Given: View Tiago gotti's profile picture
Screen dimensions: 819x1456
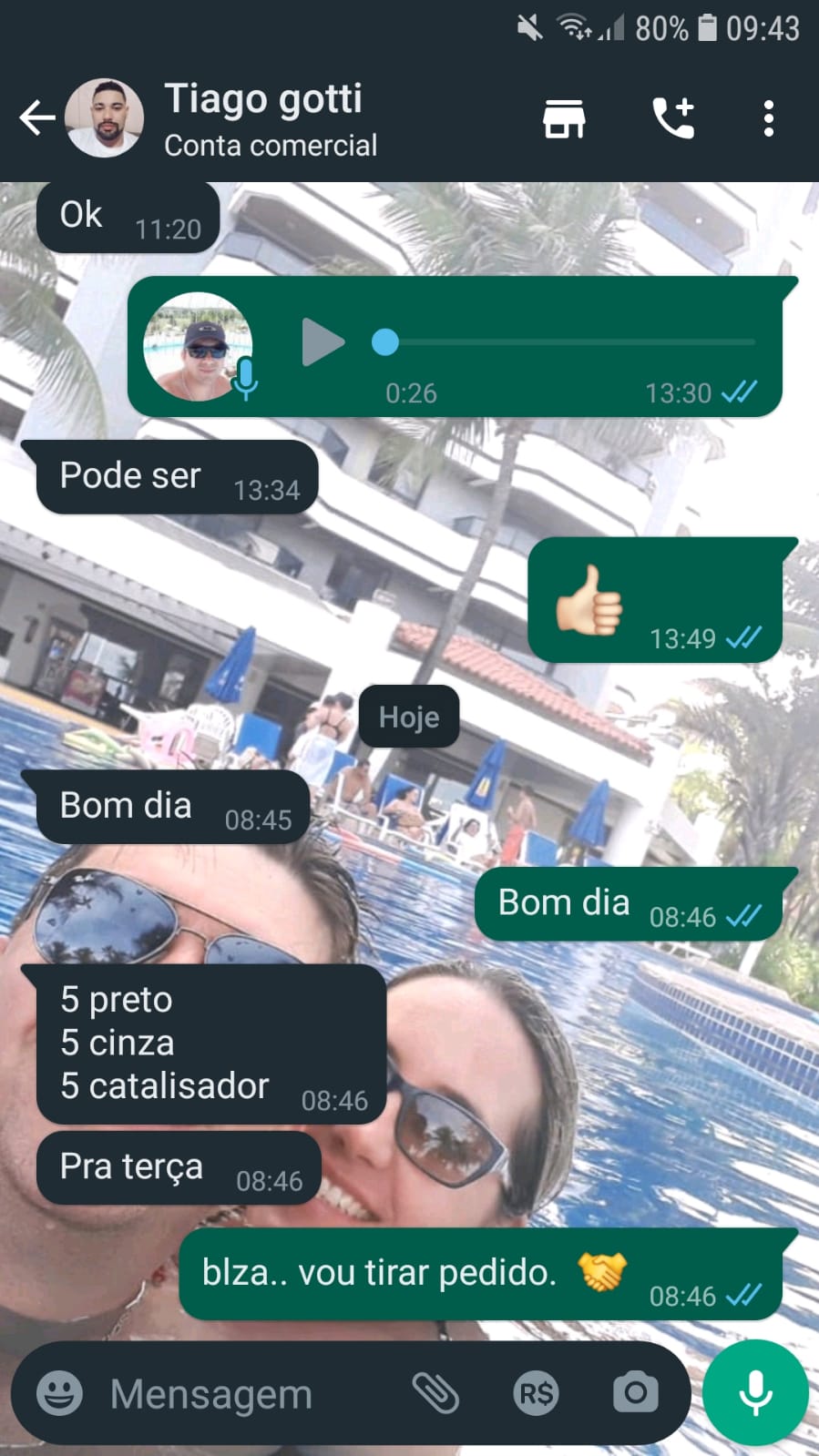Looking at the screenshot, I should tap(105, 118).
